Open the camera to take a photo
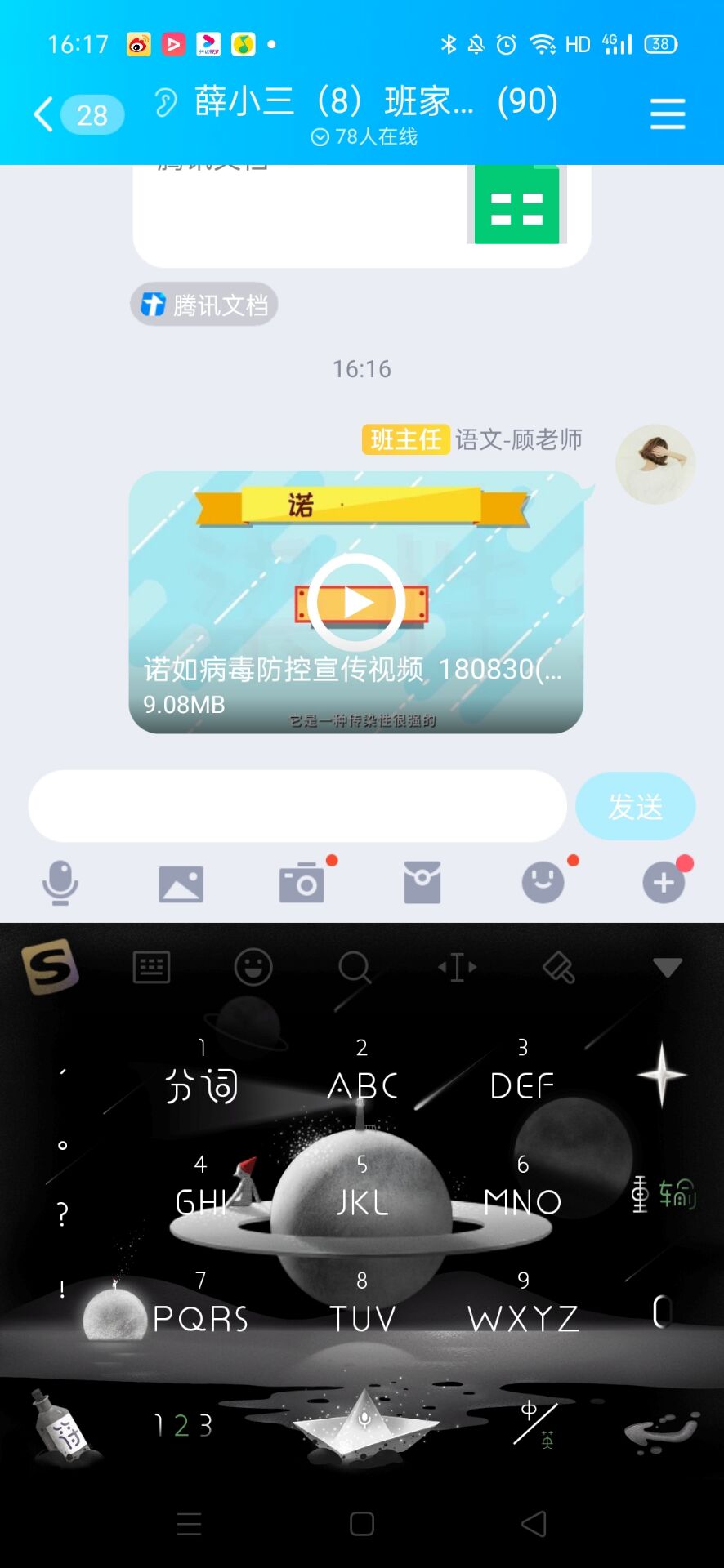 [302, 883]
